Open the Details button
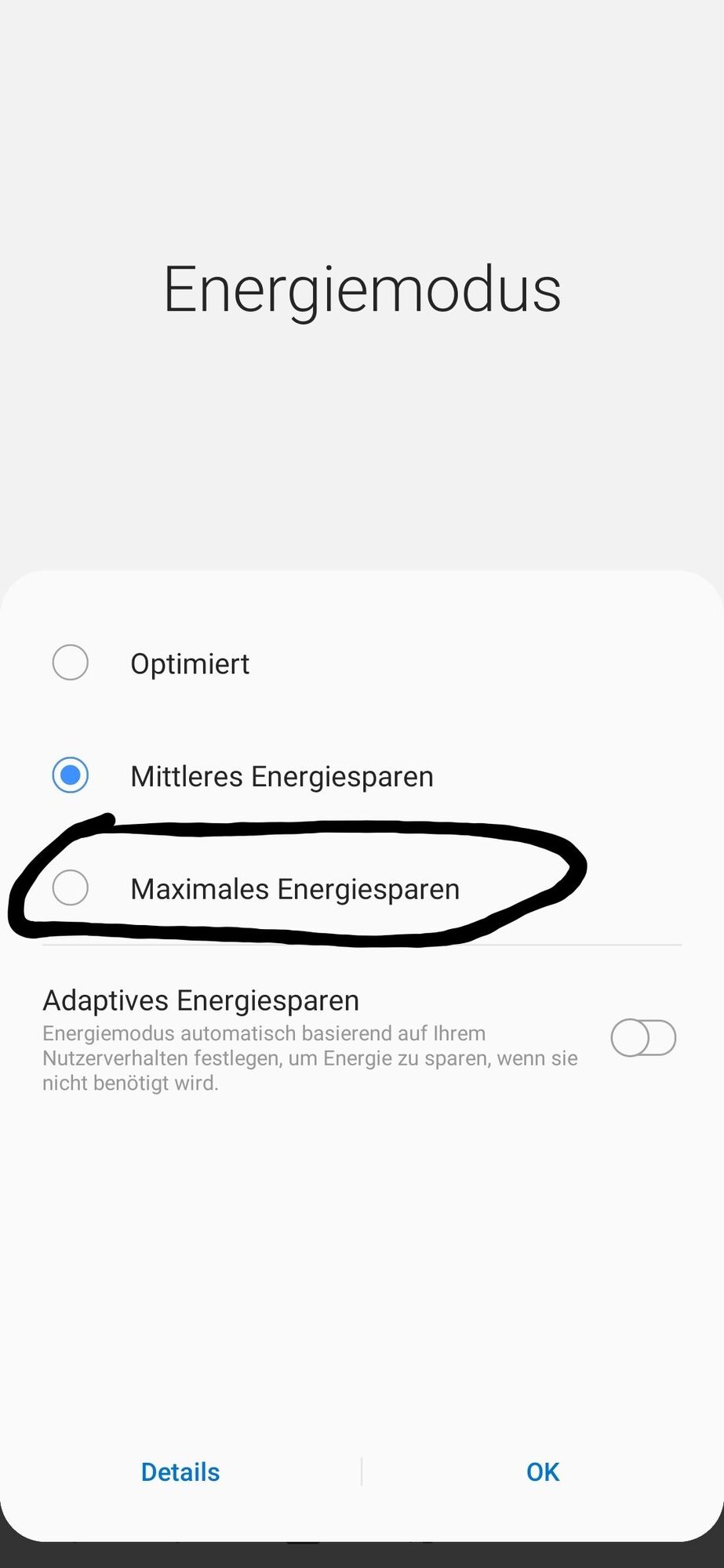Viewport: 724px width, 1568px height. pos(180,1472)
